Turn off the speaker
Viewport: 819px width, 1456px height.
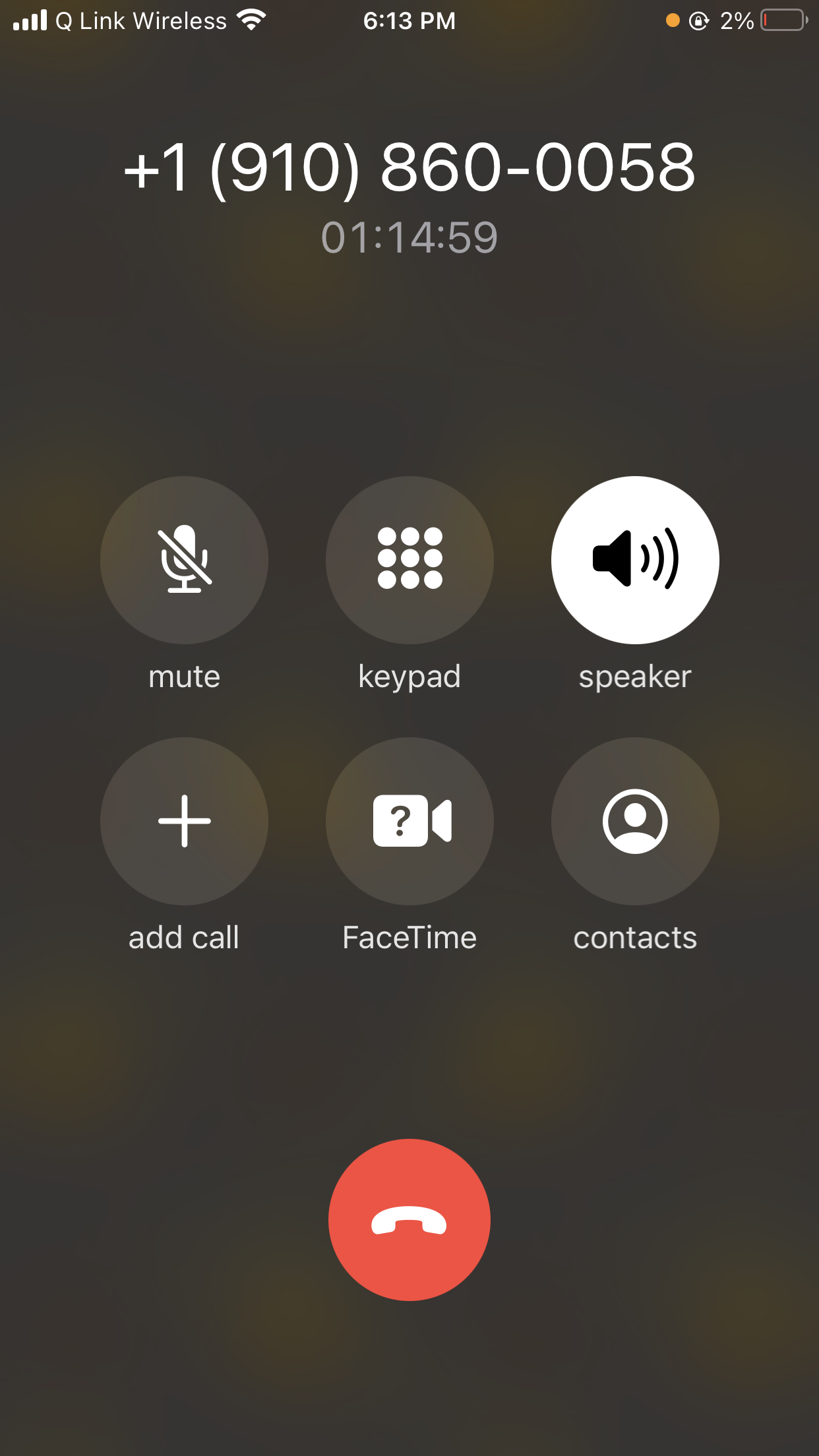click(x=635, y=560)
